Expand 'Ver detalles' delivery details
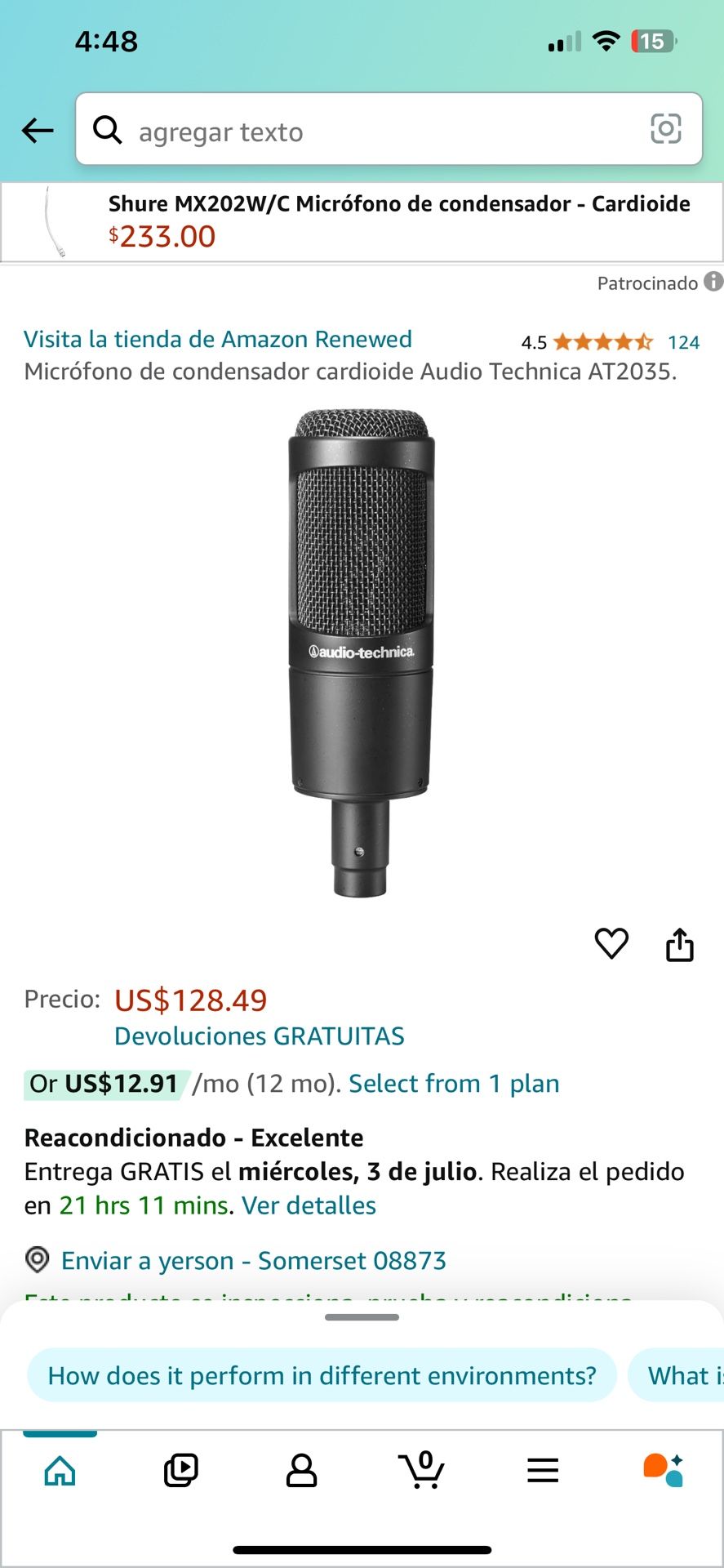This screenshot has width=724, height=1568. coord(308,1205)
